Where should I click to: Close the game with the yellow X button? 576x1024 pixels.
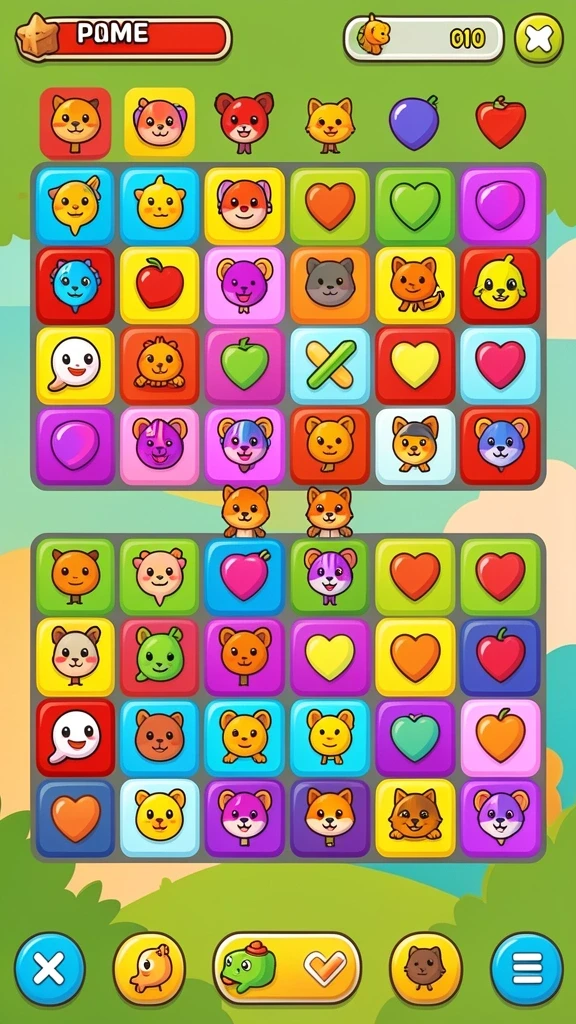coord(539,39)
